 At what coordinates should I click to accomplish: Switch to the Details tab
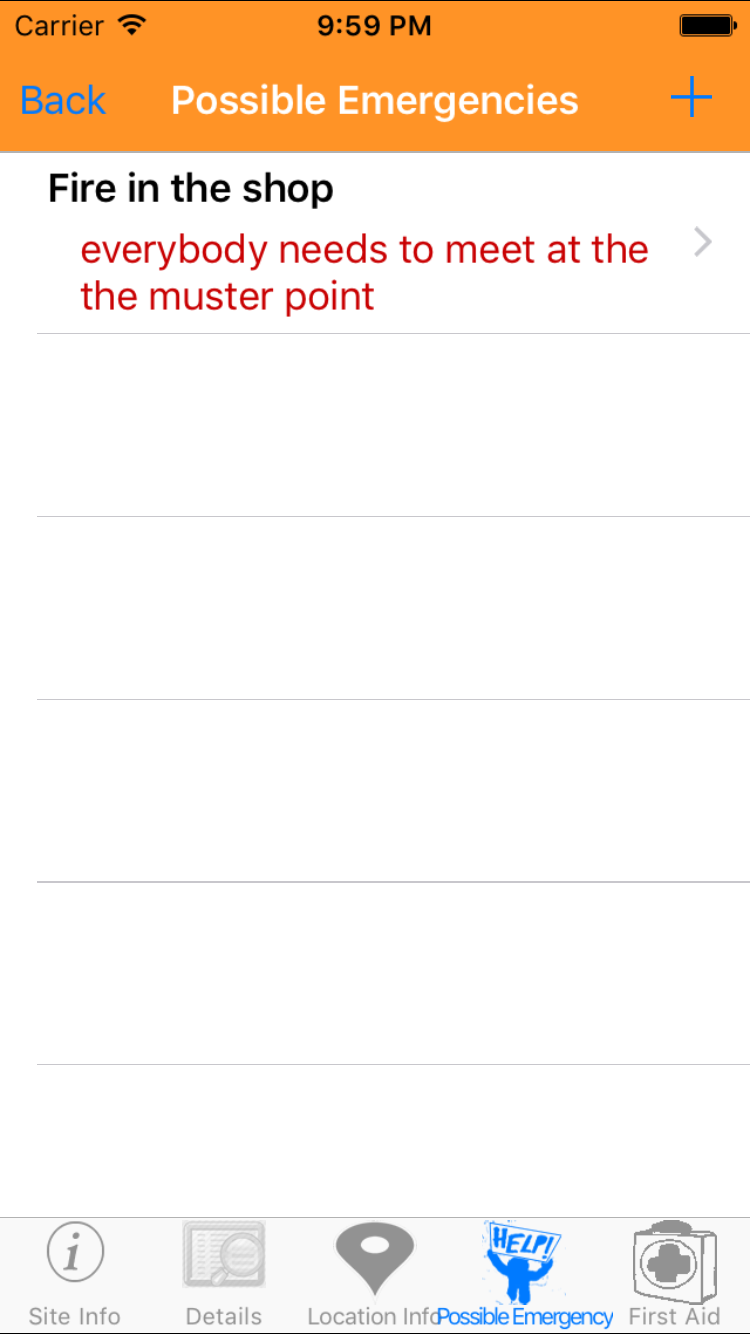(224, 1274)
